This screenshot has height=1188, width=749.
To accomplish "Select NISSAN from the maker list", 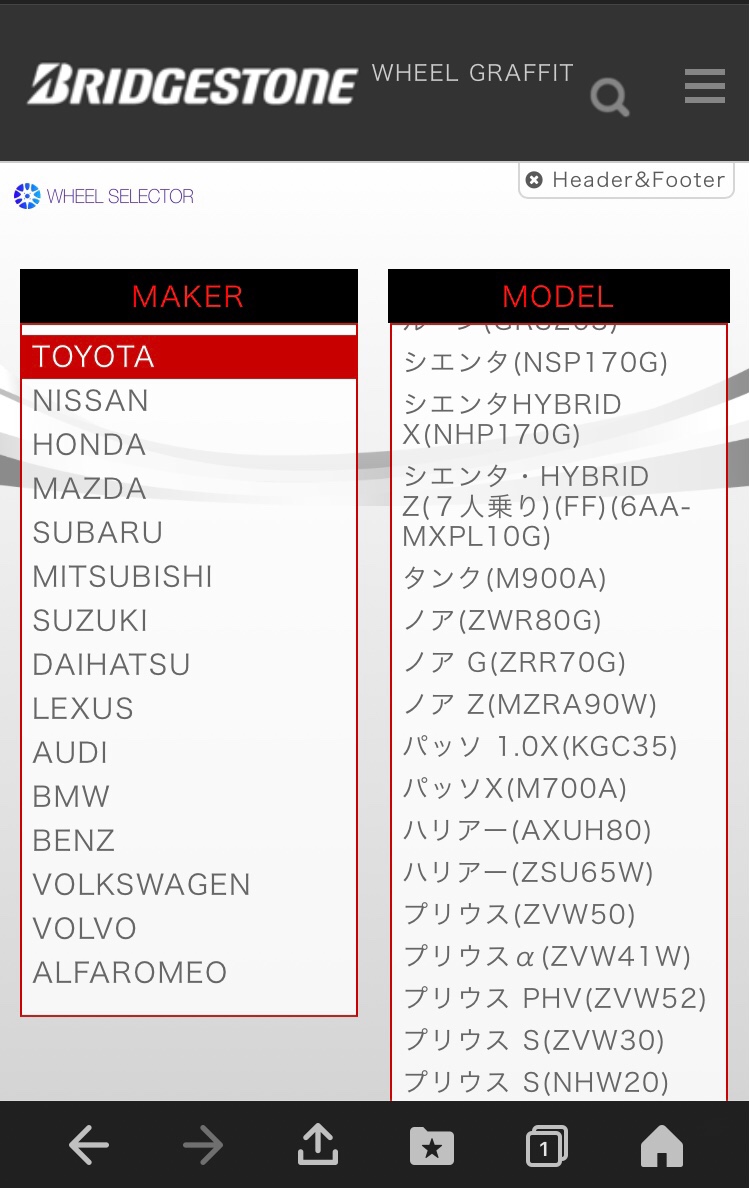I will tap(90, 401).
